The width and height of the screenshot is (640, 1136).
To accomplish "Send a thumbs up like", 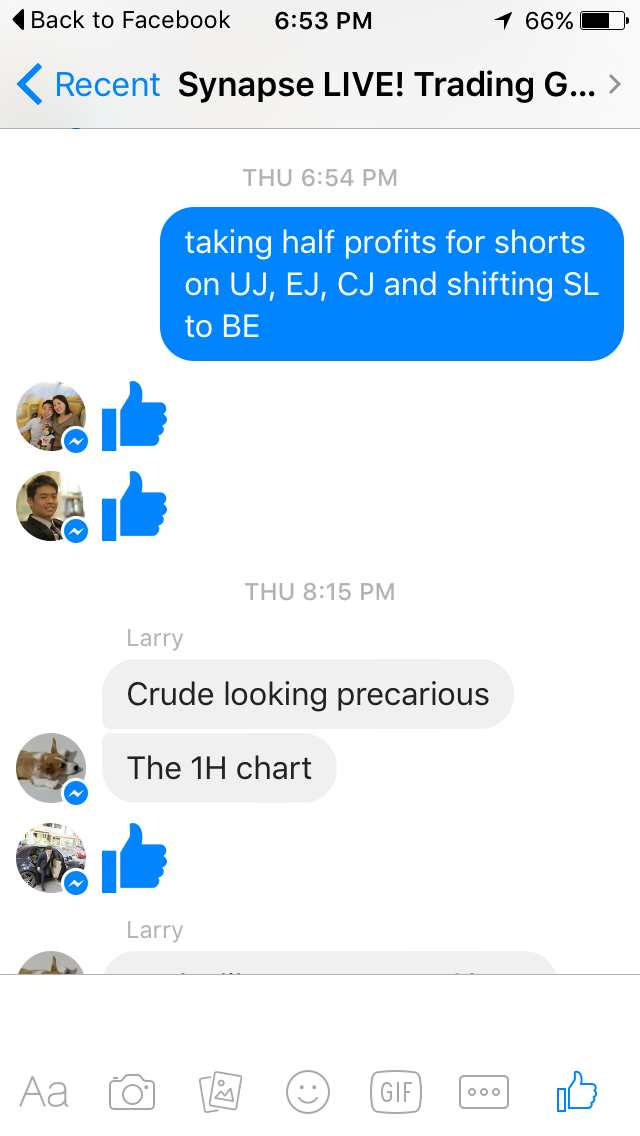I will tap(576, 1091).
